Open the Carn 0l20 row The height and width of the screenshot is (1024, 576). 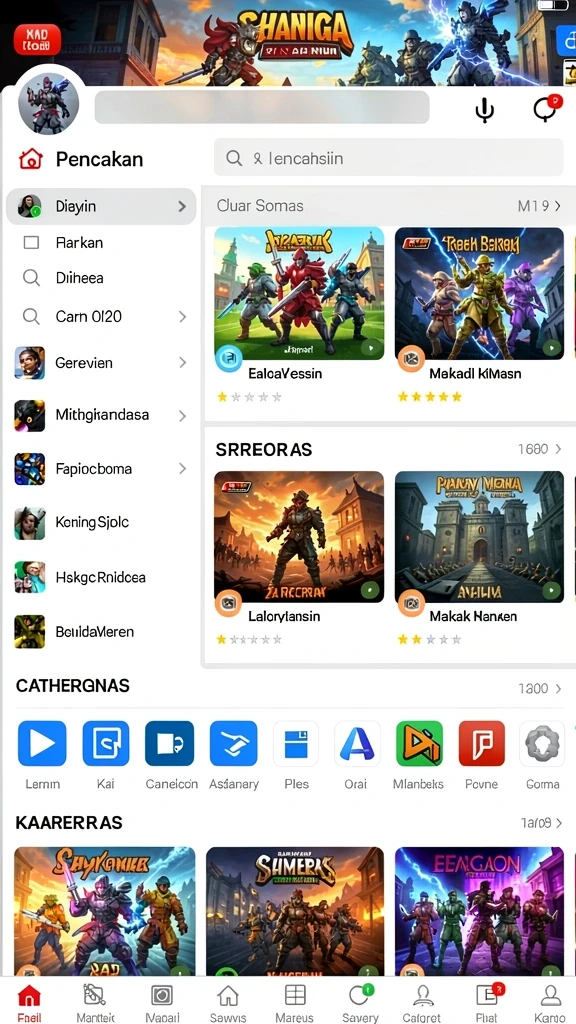(x=101, y=317)
